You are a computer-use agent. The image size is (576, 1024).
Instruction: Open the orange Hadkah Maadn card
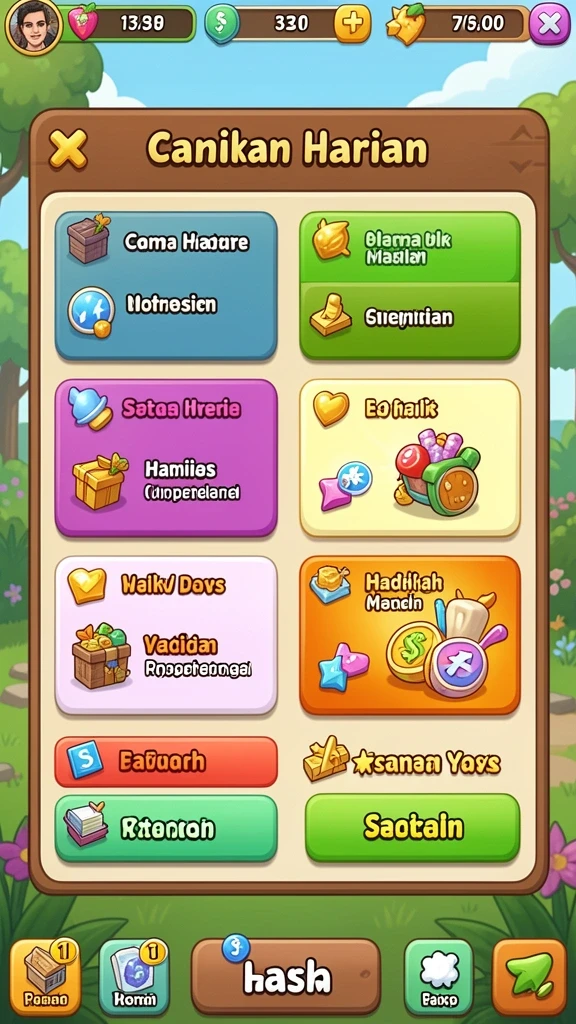(409, 636)
